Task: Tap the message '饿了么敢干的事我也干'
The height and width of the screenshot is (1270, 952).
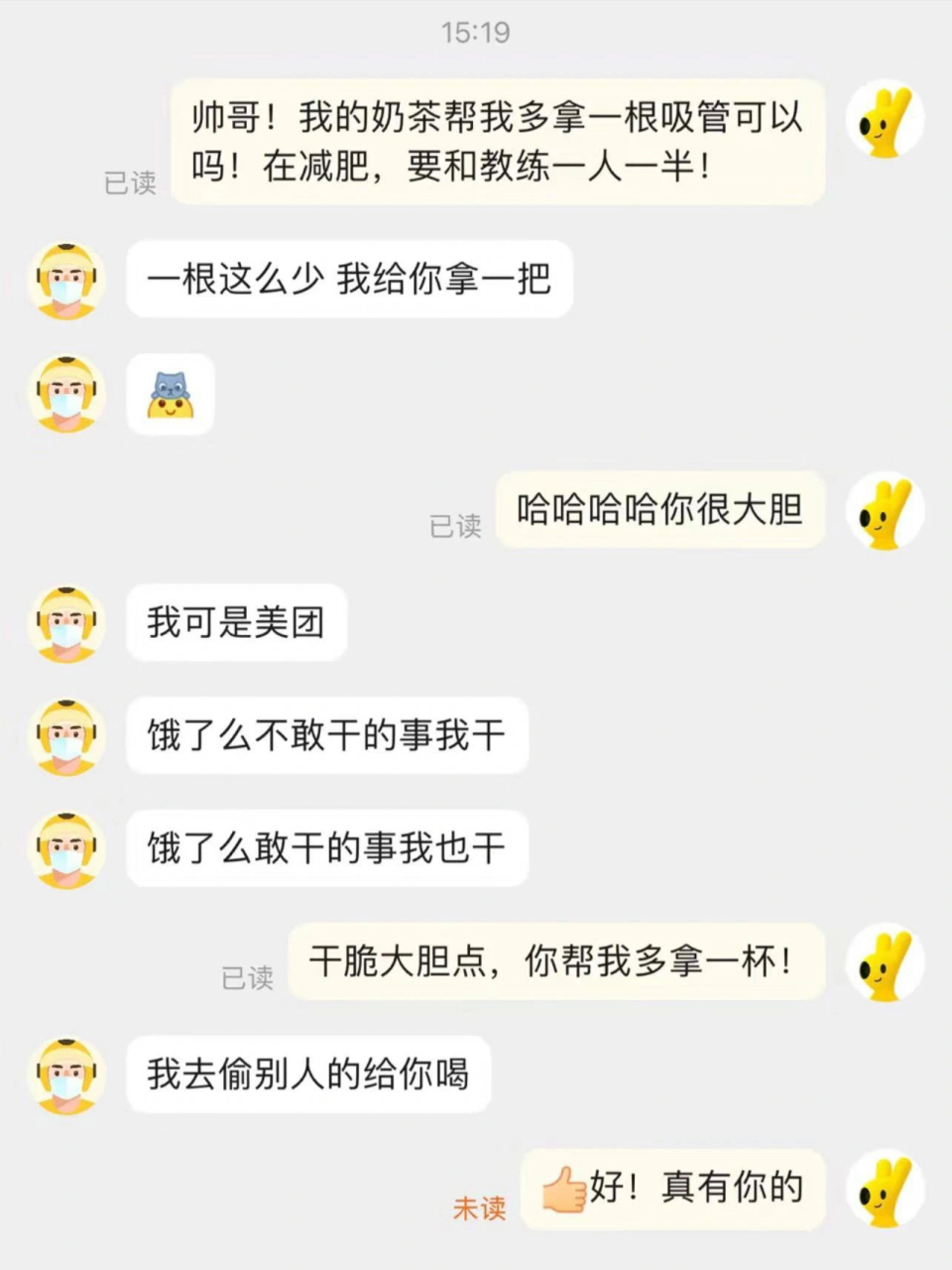Action: 327,848
